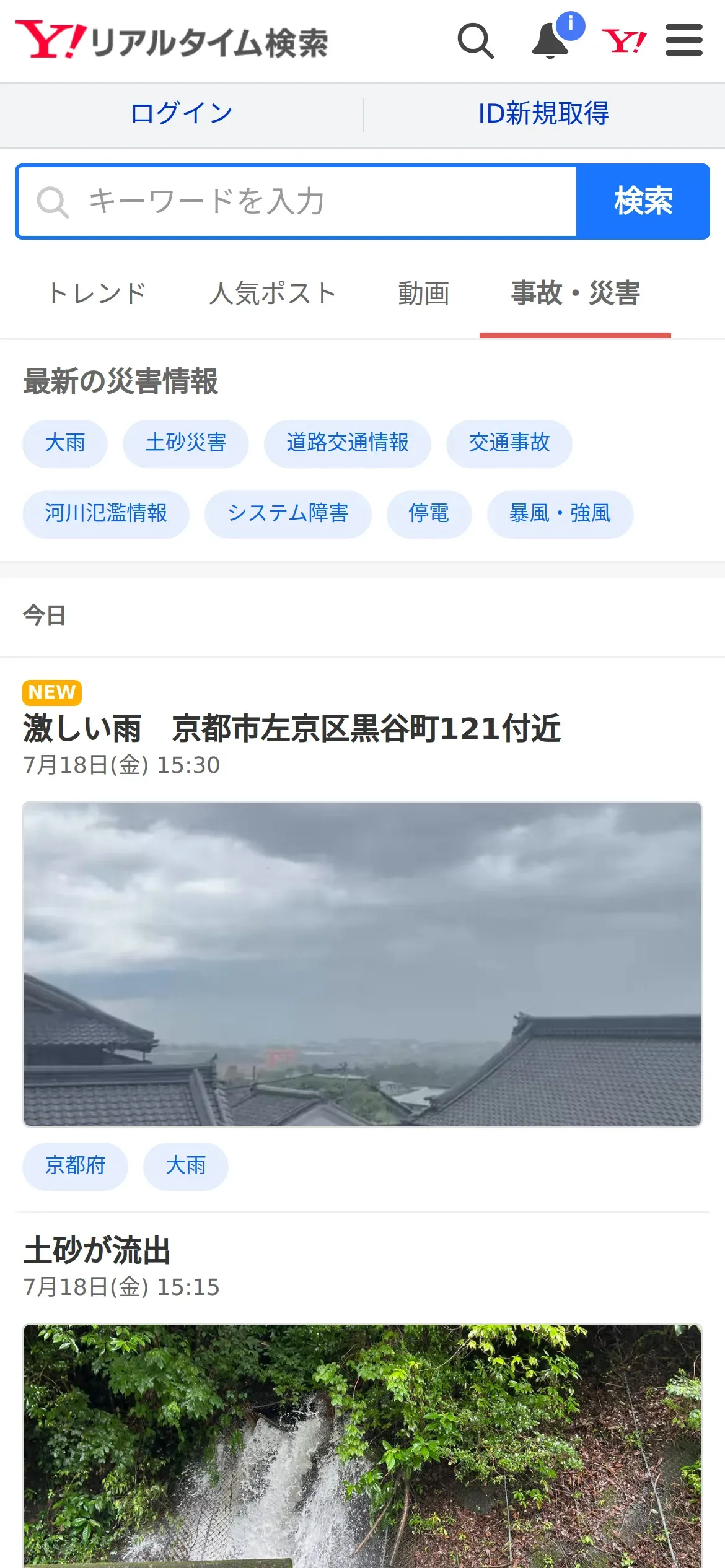
Task: Select the 停電 chip
Action: point(429,514)
